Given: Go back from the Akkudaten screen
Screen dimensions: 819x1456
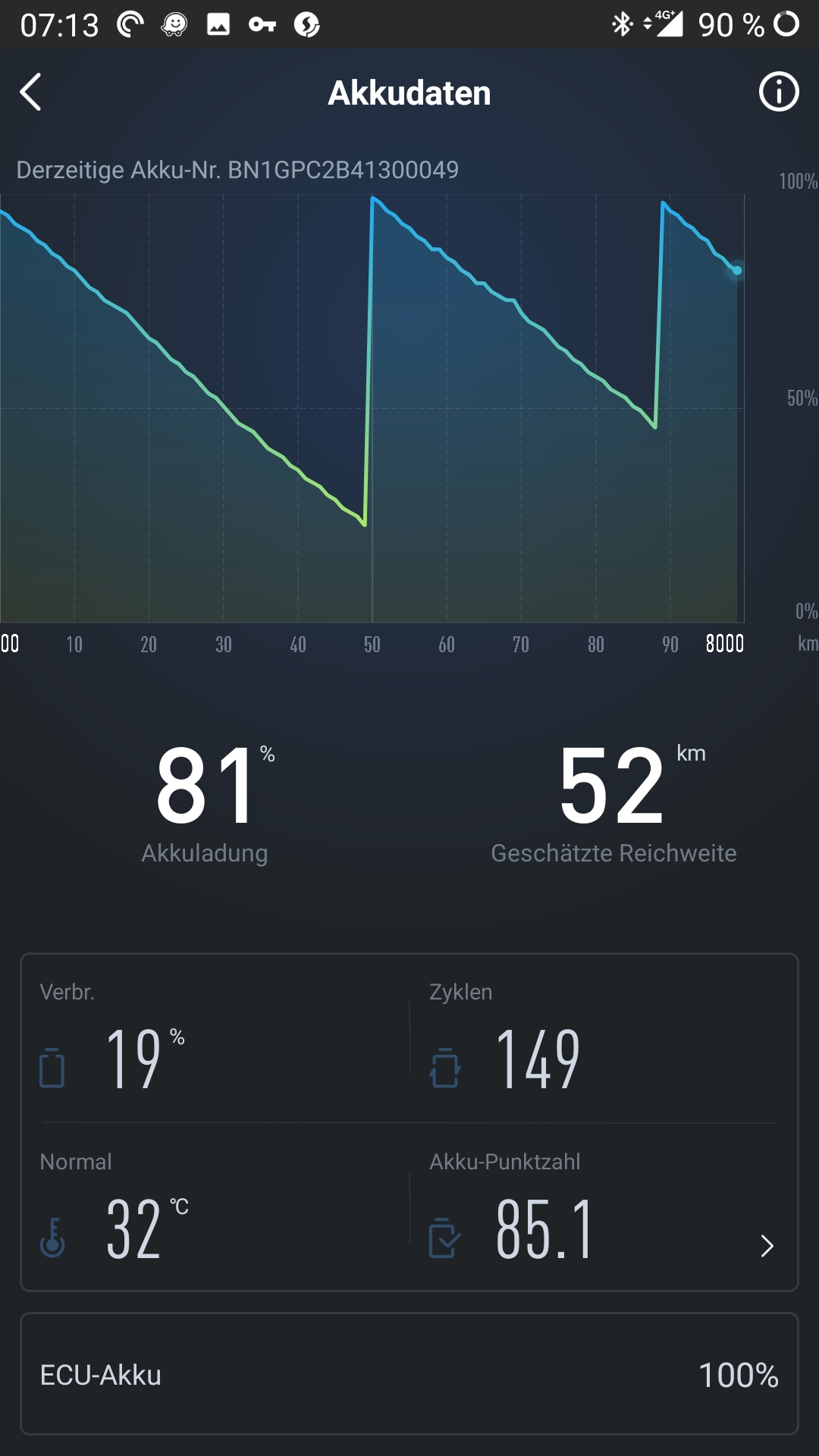Looking at the screenshot, I should (30, 93).
